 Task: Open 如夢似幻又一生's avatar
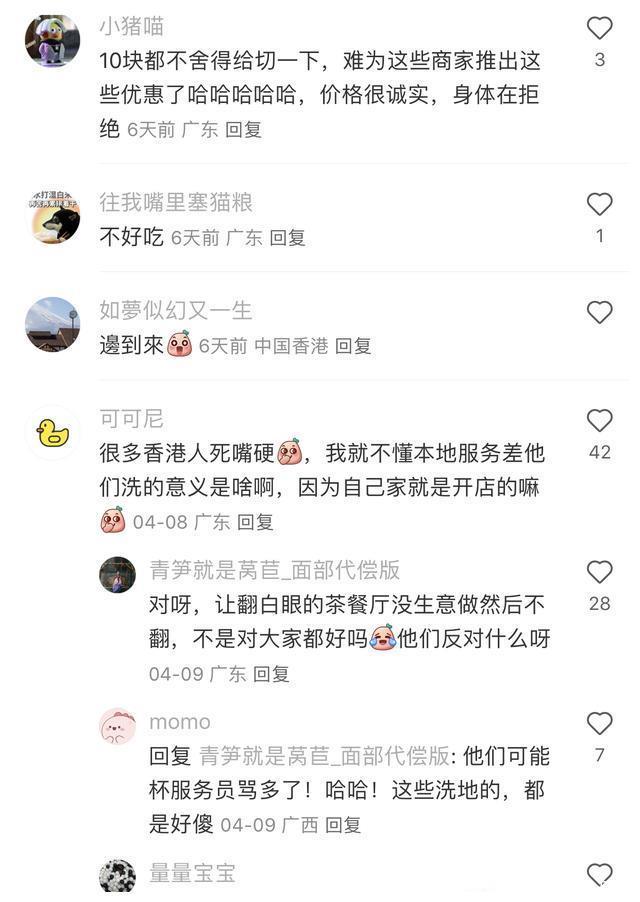click(x=52, y=324)
